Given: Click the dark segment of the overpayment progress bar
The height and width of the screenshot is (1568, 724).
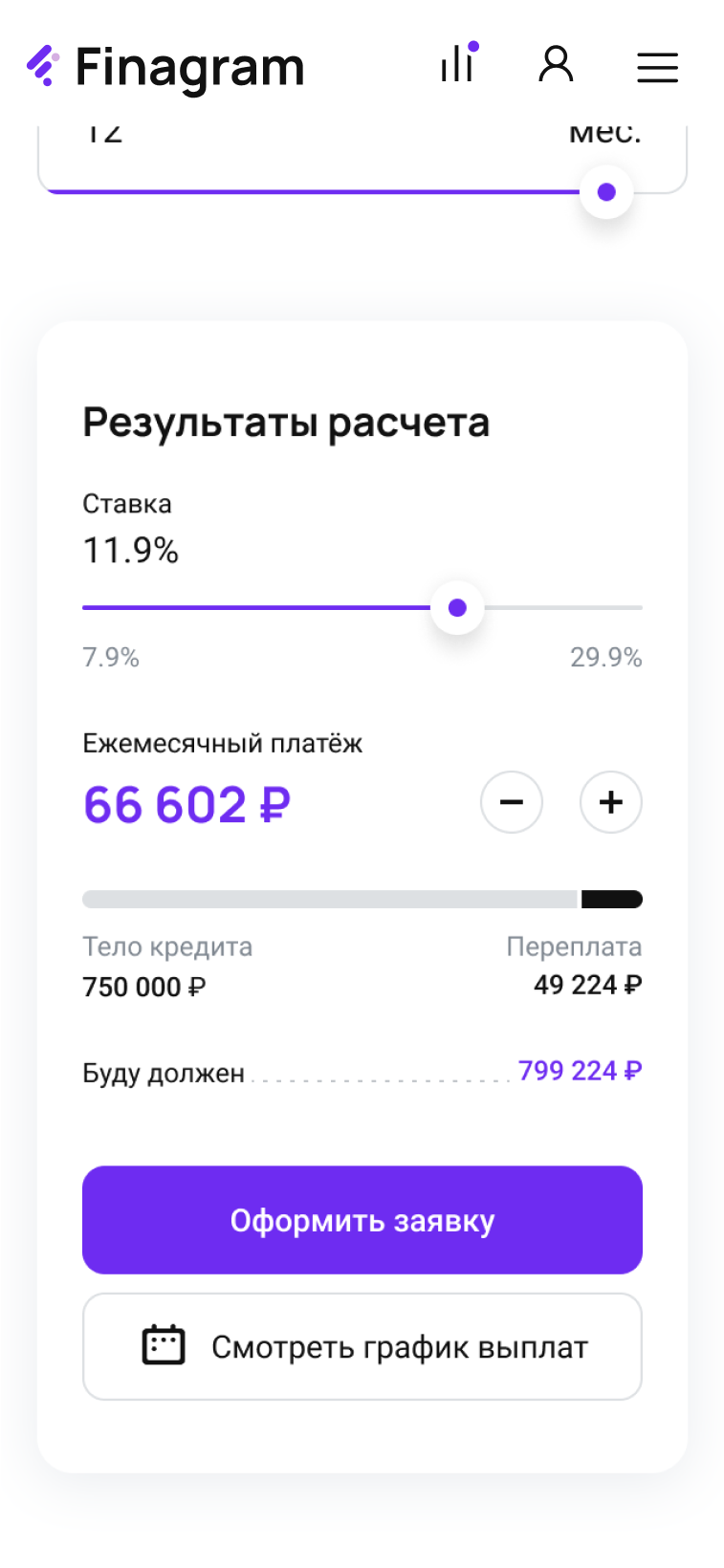Looking at the screenshot, I should pos(612,899).
